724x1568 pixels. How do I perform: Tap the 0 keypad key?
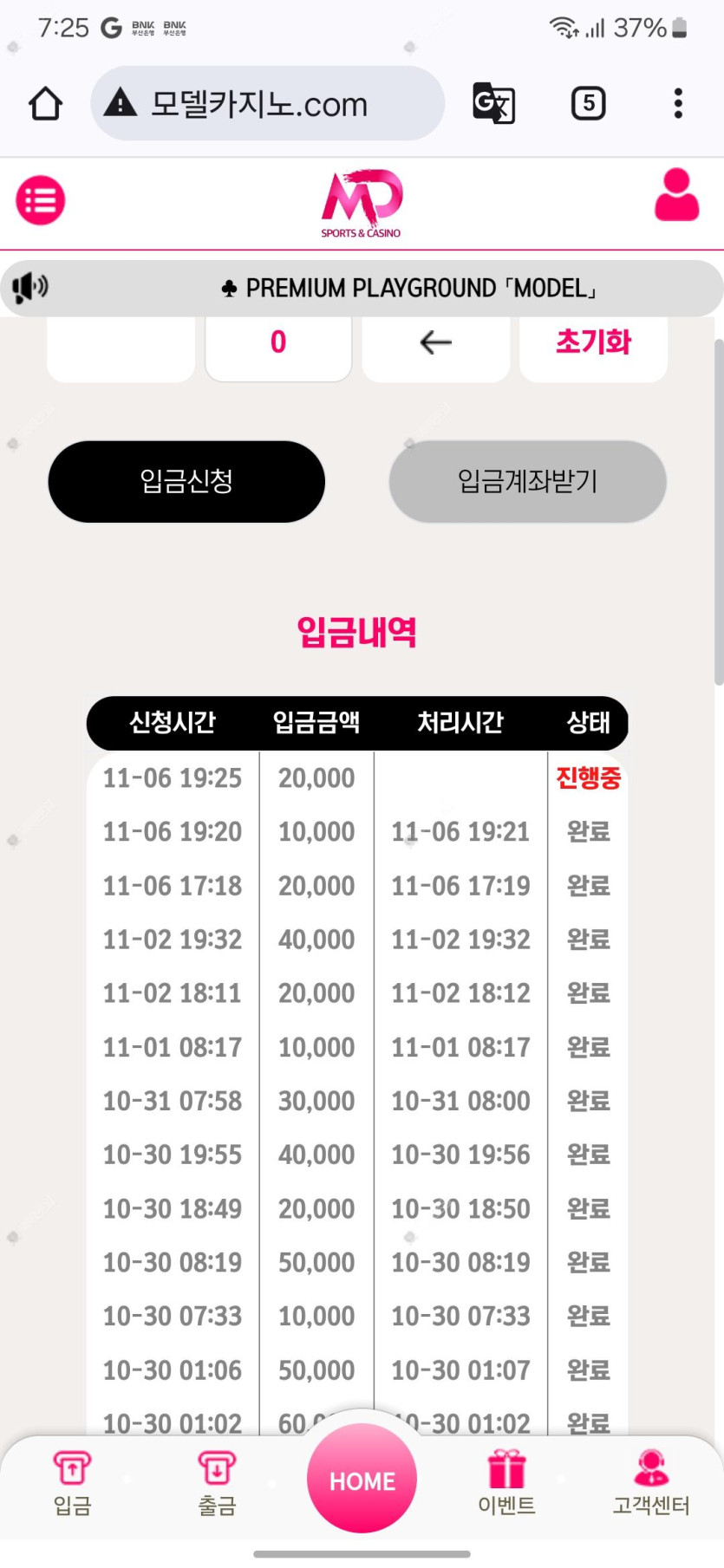pyautogui.click(x=278, y=343)
